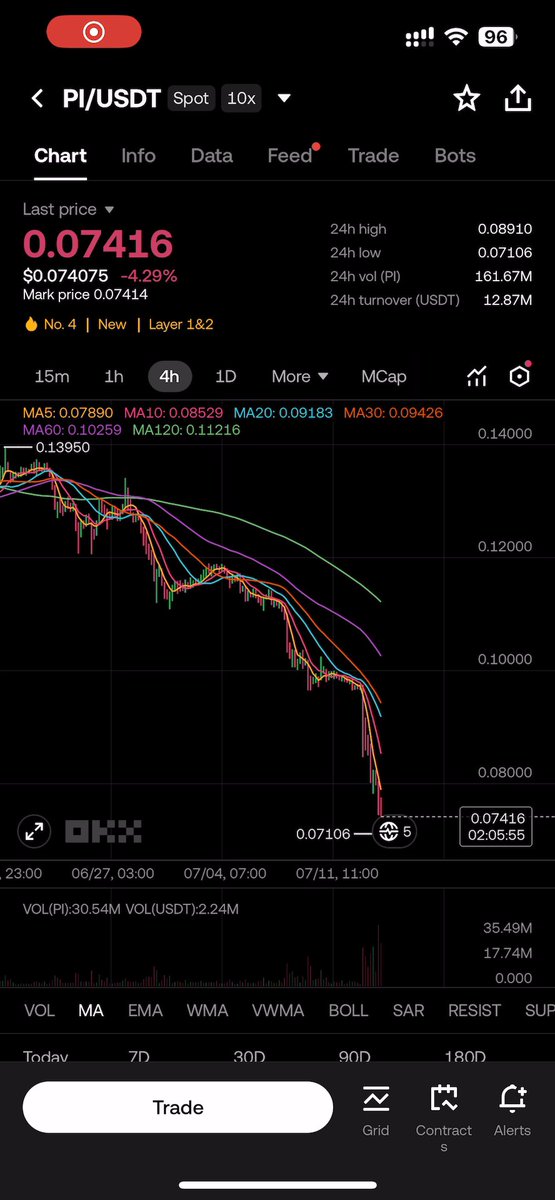
Task: Select the 15m timeframe
Action: click(x=52, y=376)
